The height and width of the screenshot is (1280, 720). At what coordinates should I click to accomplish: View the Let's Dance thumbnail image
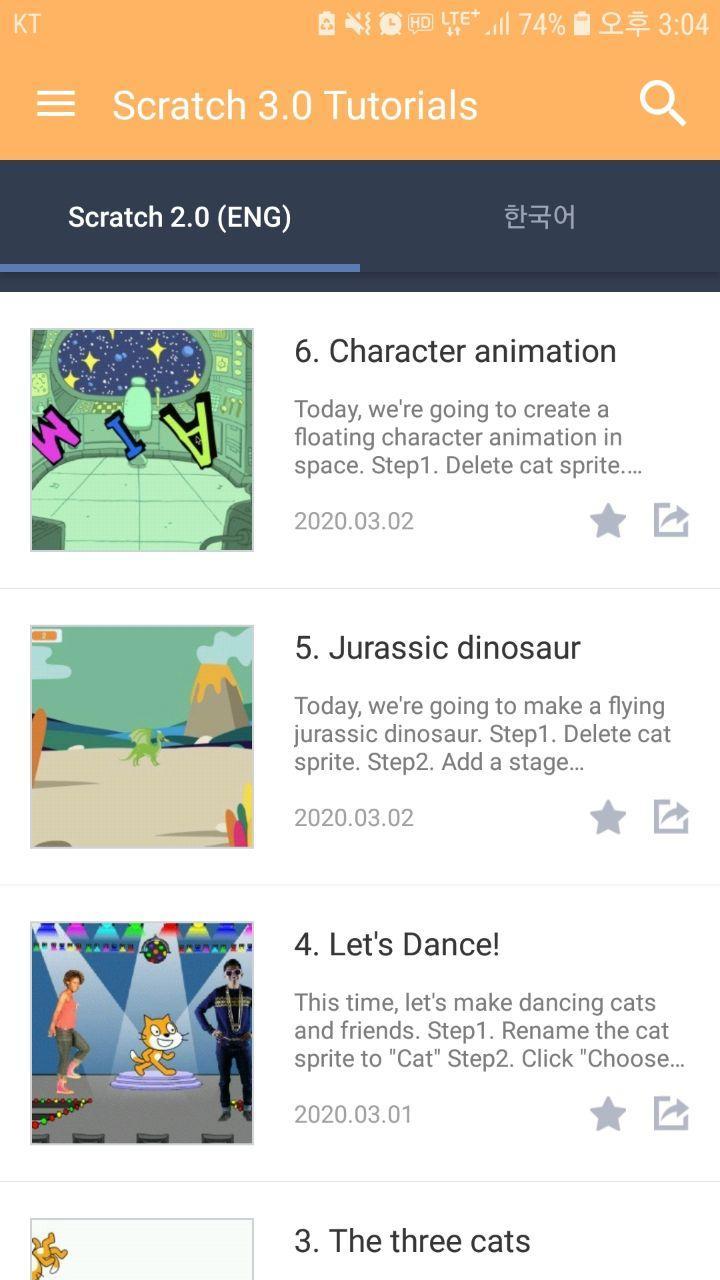pyautogui.click(x=142, y=1033)
